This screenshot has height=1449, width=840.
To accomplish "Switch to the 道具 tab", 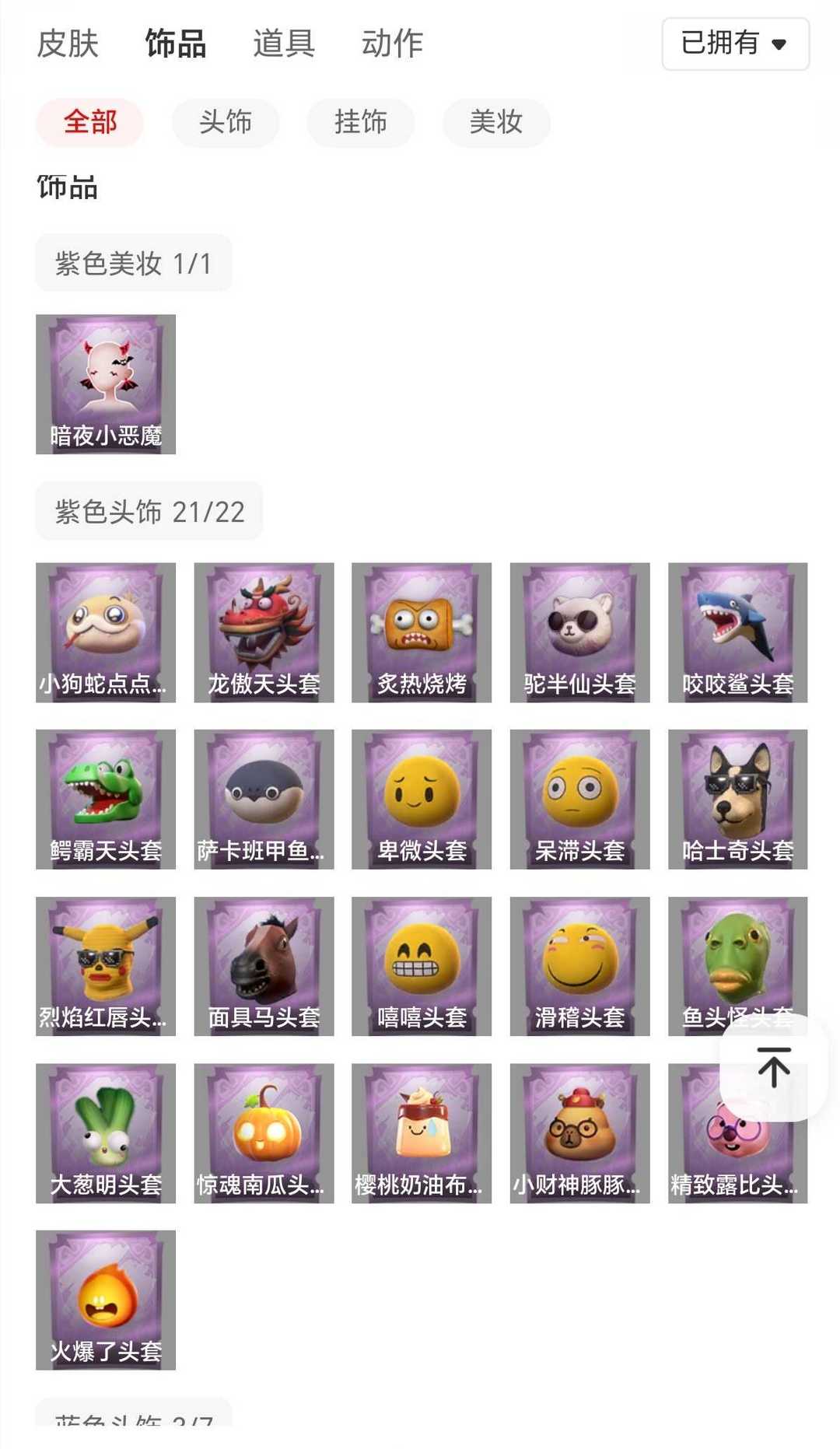I will tap(283, 44).
